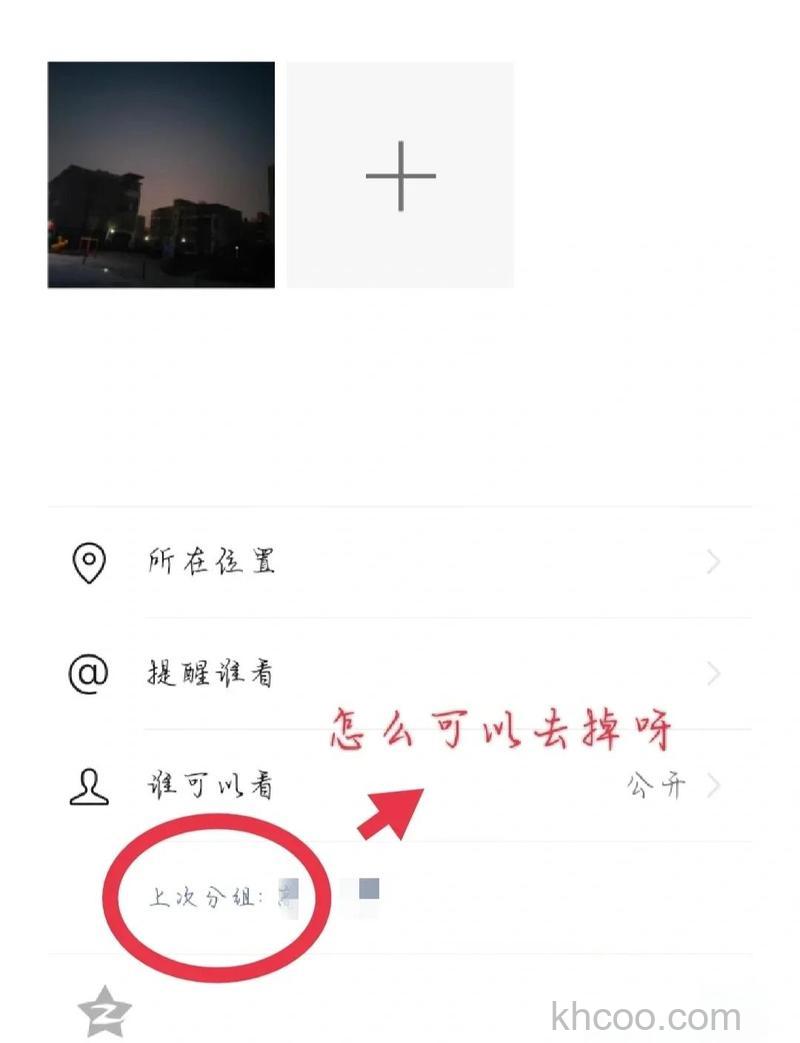
Task: Open the night sky photo thumbnail
Action: pyautogui.click(x=162, y=174)
